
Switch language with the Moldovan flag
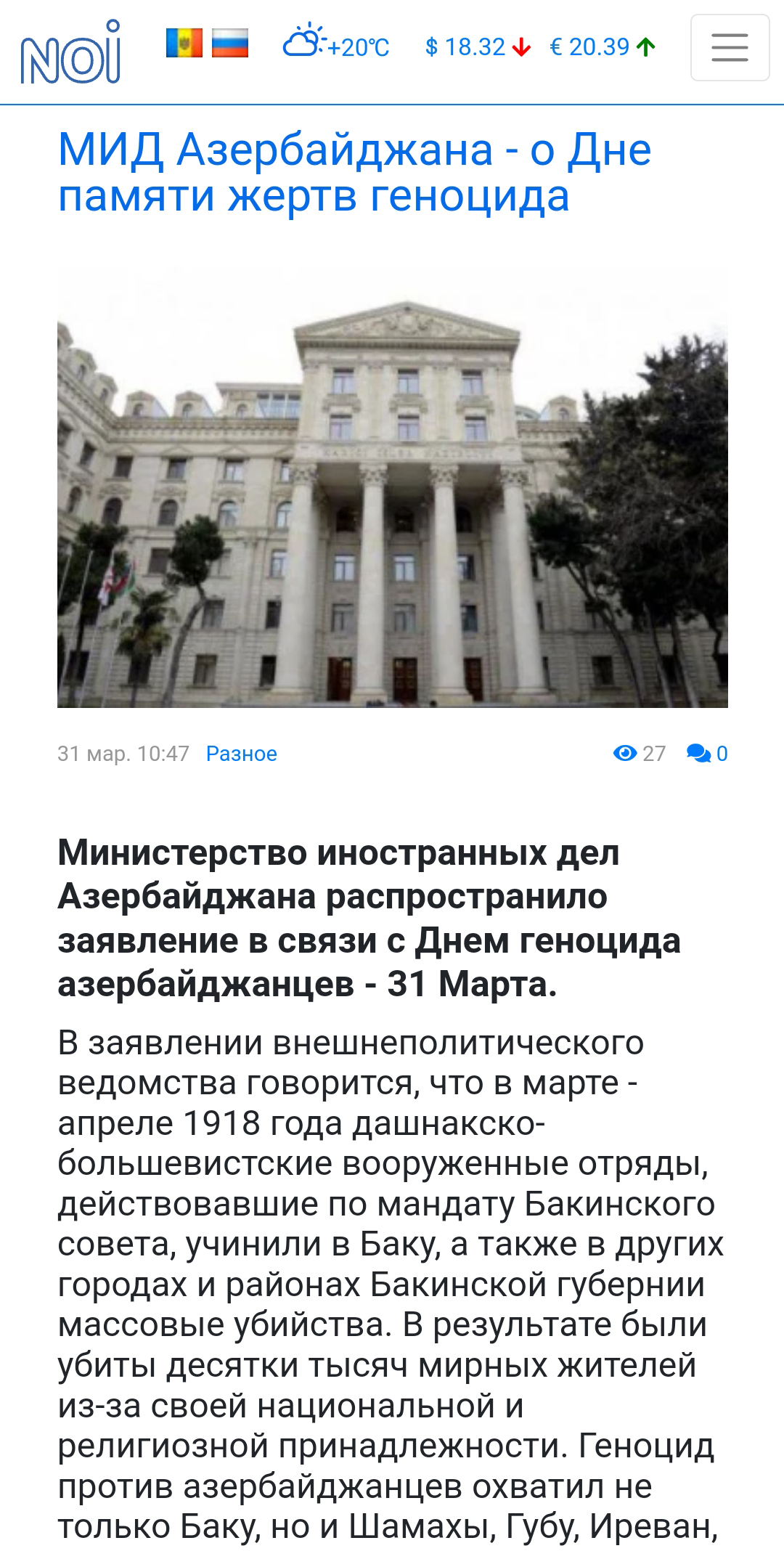pos(184,43)
